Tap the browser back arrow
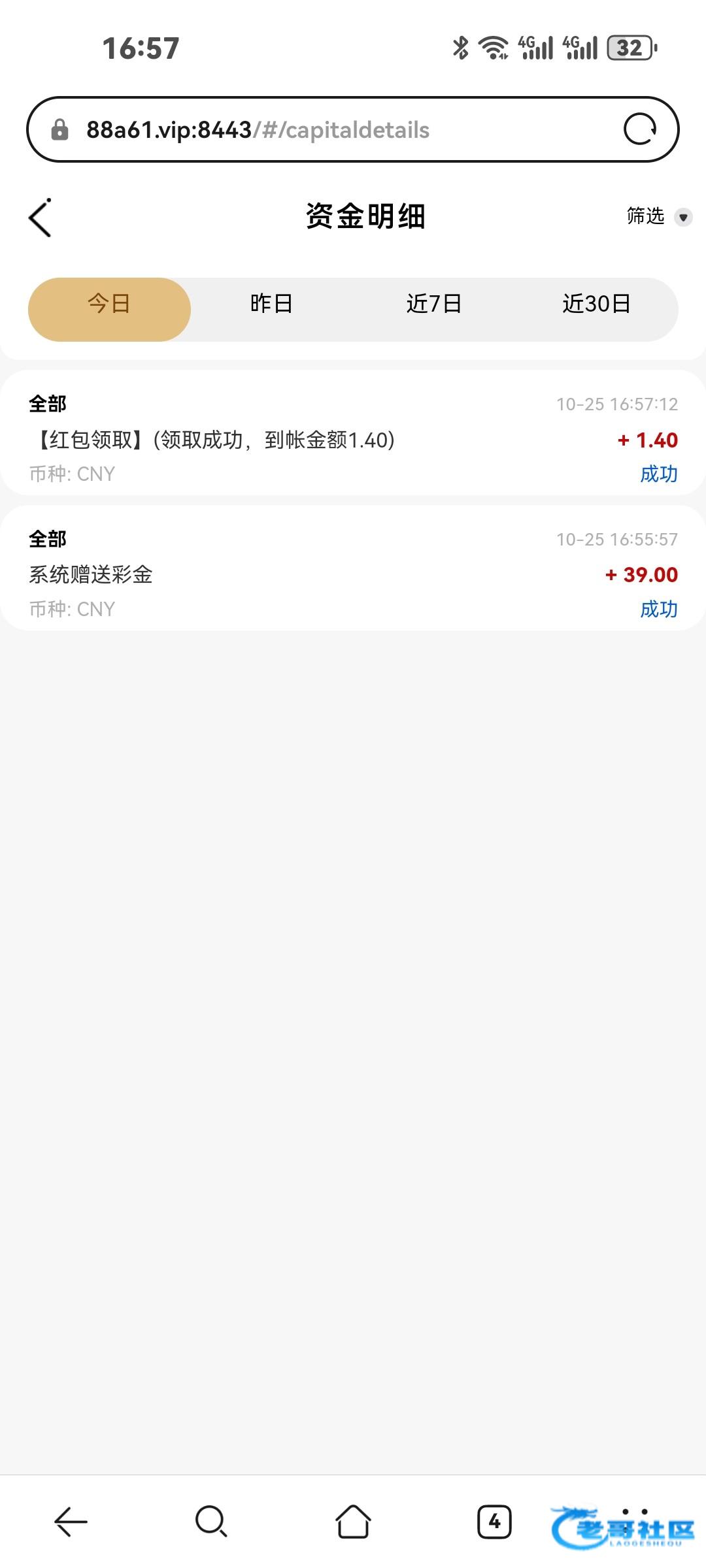 (71, 1522)
